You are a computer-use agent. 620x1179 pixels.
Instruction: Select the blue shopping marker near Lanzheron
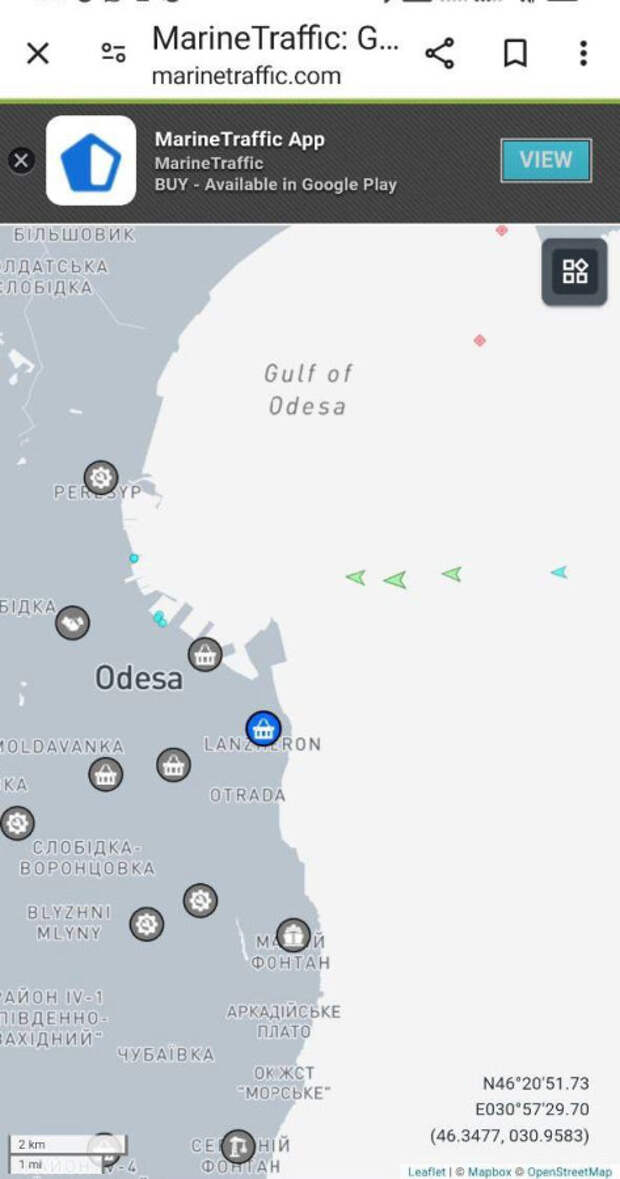263,728
